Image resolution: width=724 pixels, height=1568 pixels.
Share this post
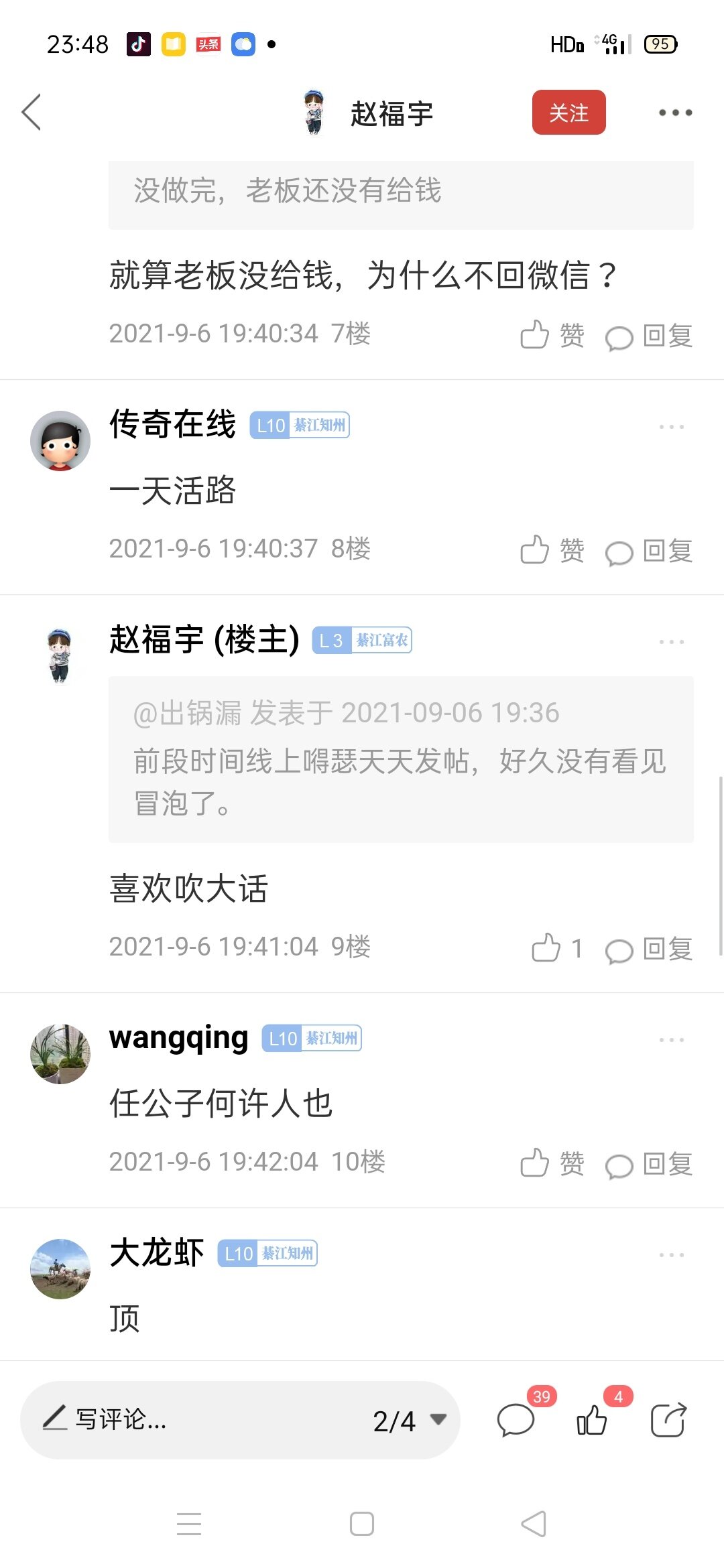point(668,1420)
